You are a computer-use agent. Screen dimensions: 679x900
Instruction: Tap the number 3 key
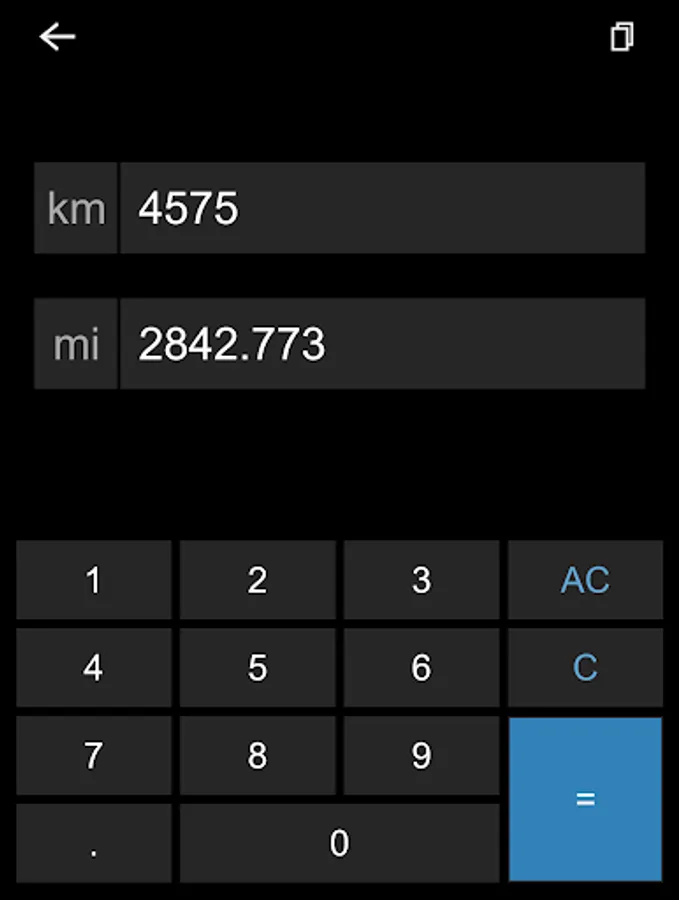421,580
